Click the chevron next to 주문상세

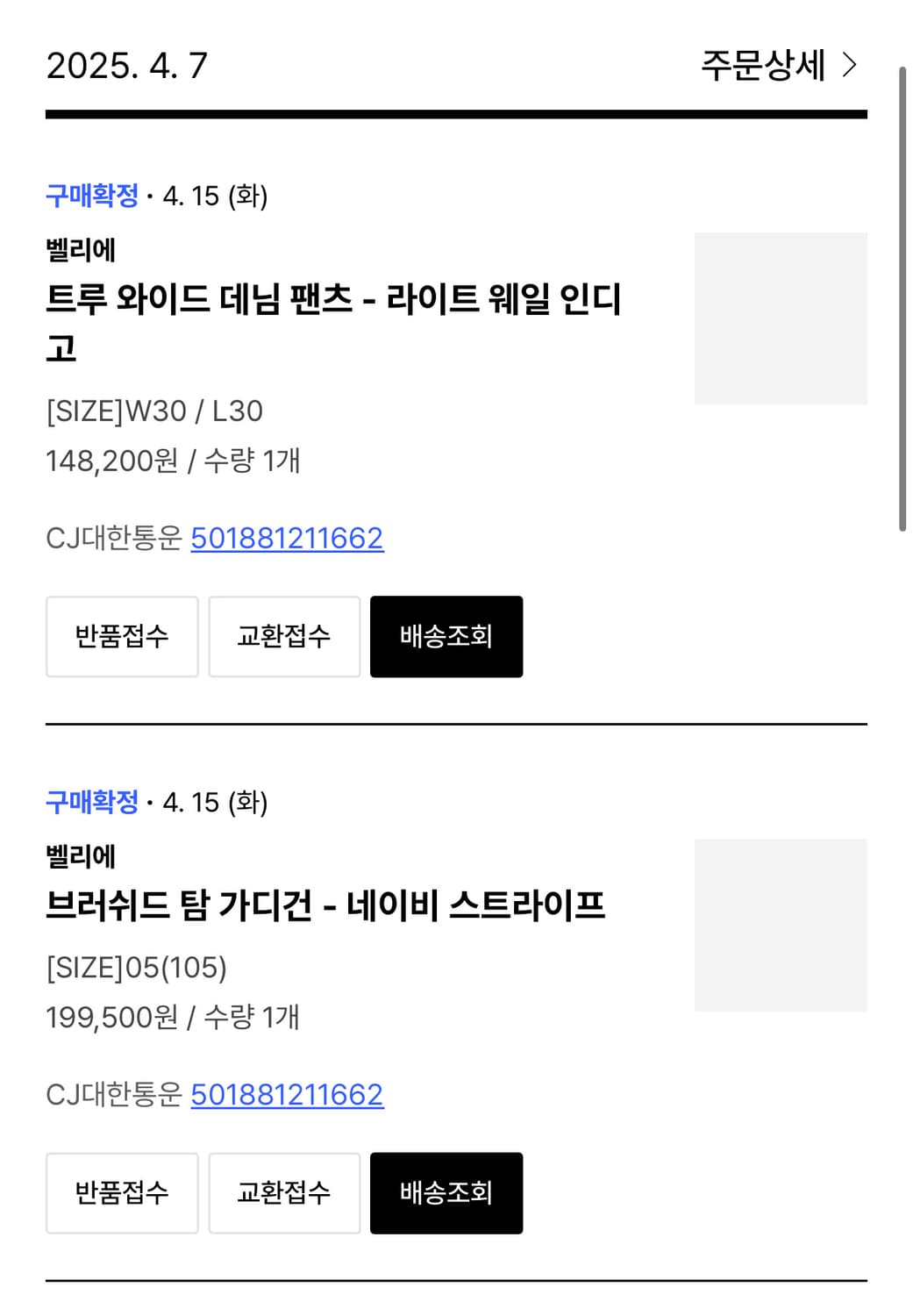click(x=848, y=67)
